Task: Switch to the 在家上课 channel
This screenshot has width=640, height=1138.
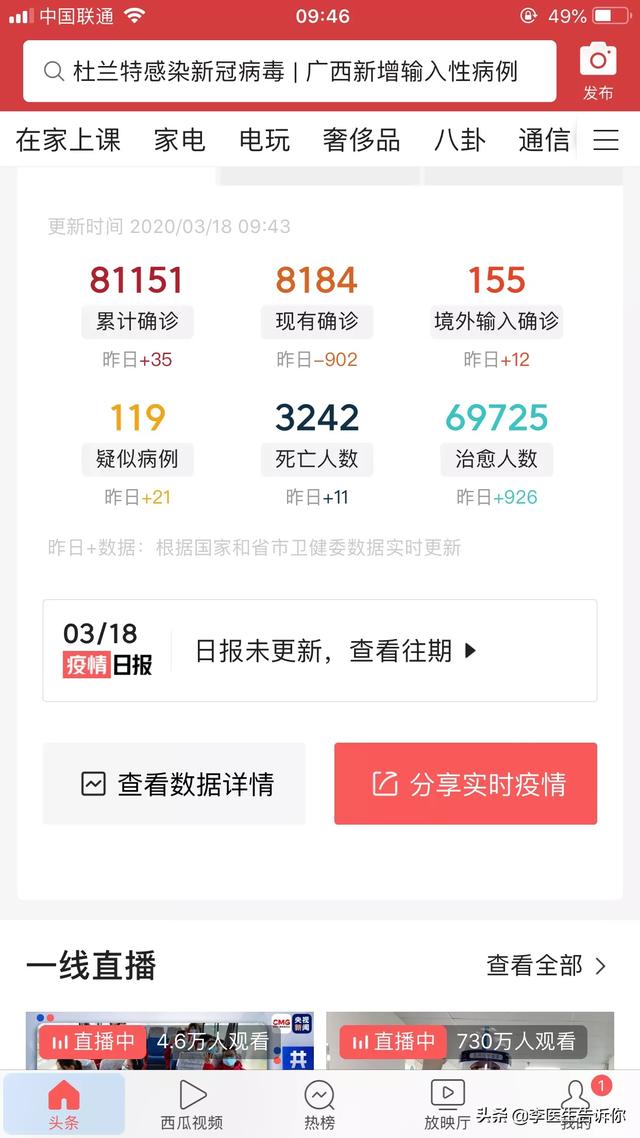Action: coord(68,139)
